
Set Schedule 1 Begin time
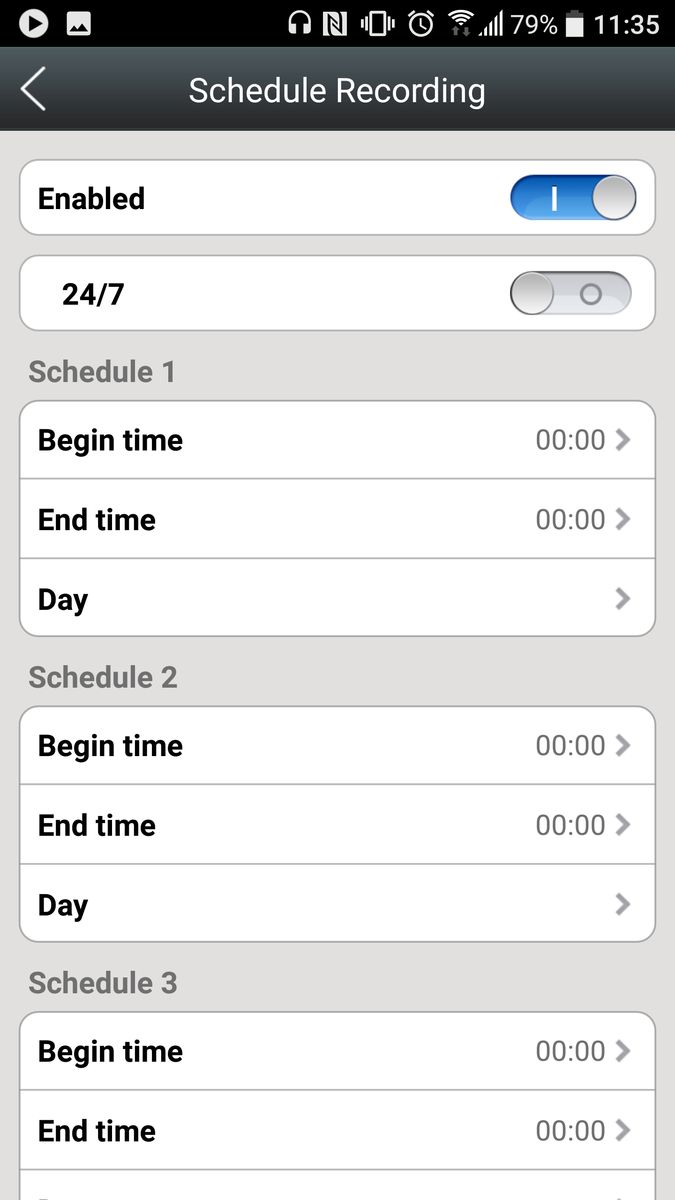tap(337, 440)
